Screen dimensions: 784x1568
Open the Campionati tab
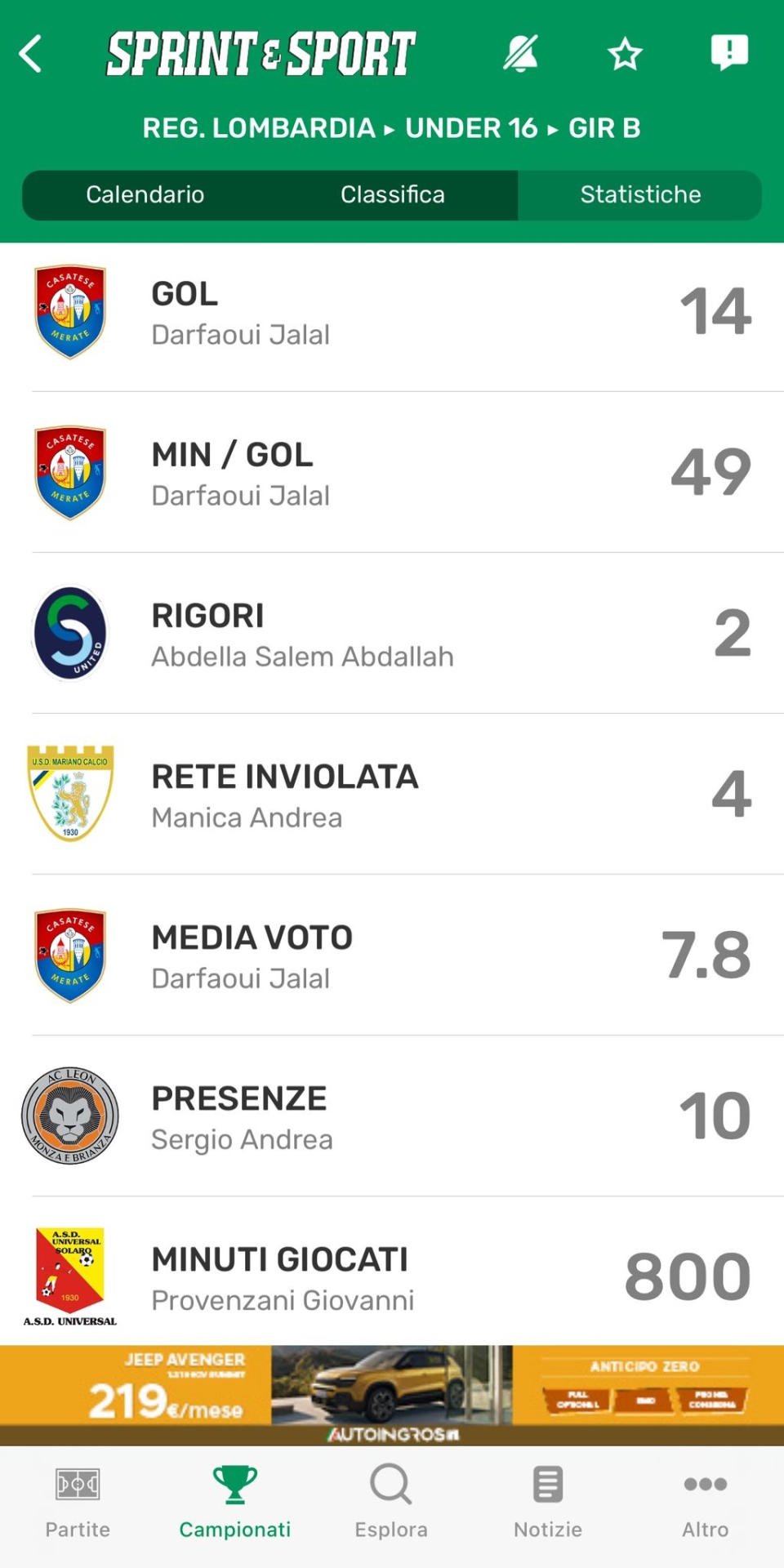point(235,1503)
